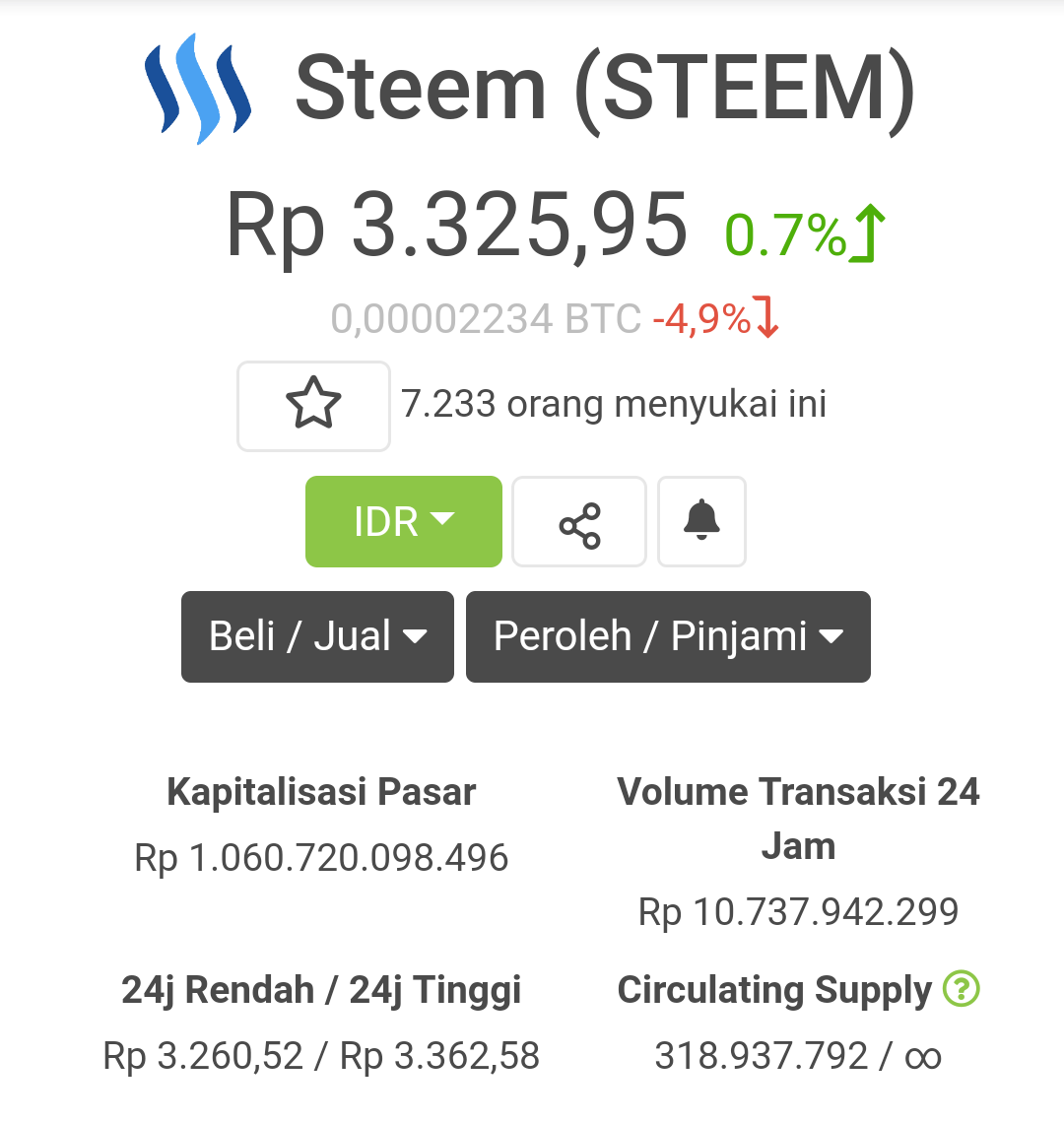Open the IDR currency dropdown

point(404,521)
